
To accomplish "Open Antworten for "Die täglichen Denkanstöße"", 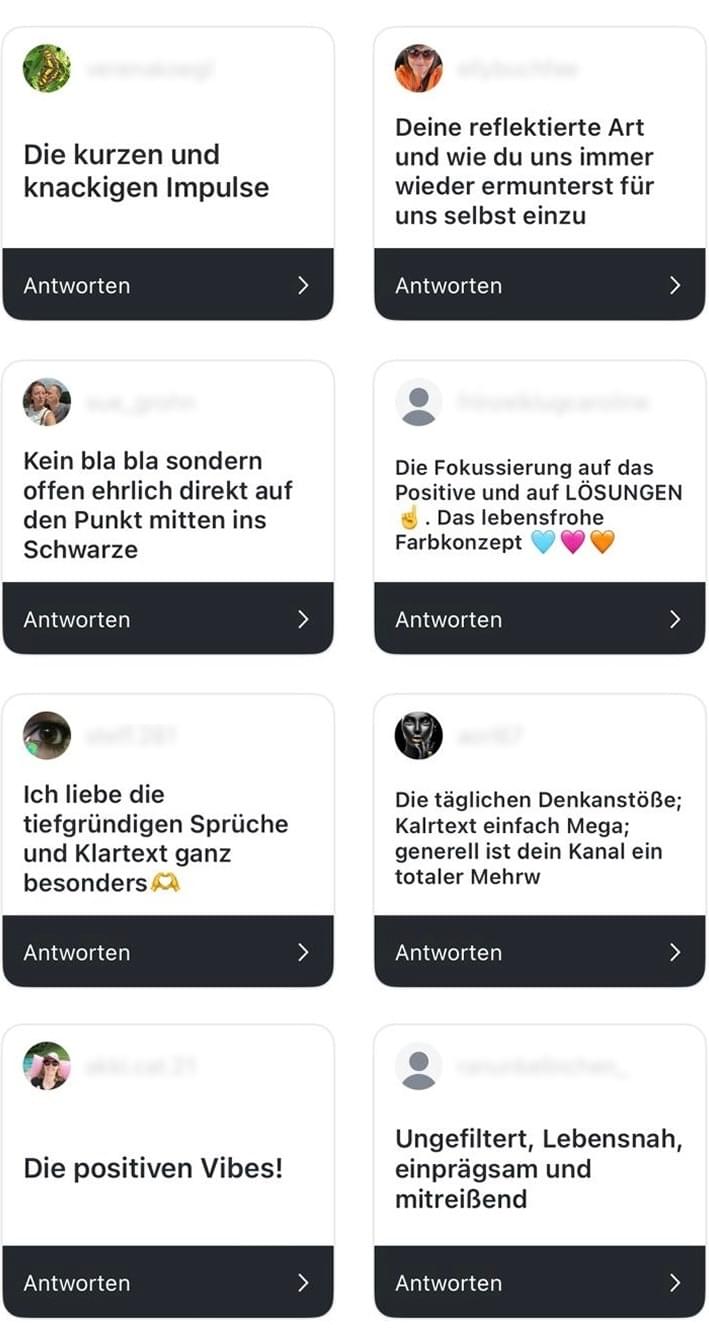I will 539,952.
